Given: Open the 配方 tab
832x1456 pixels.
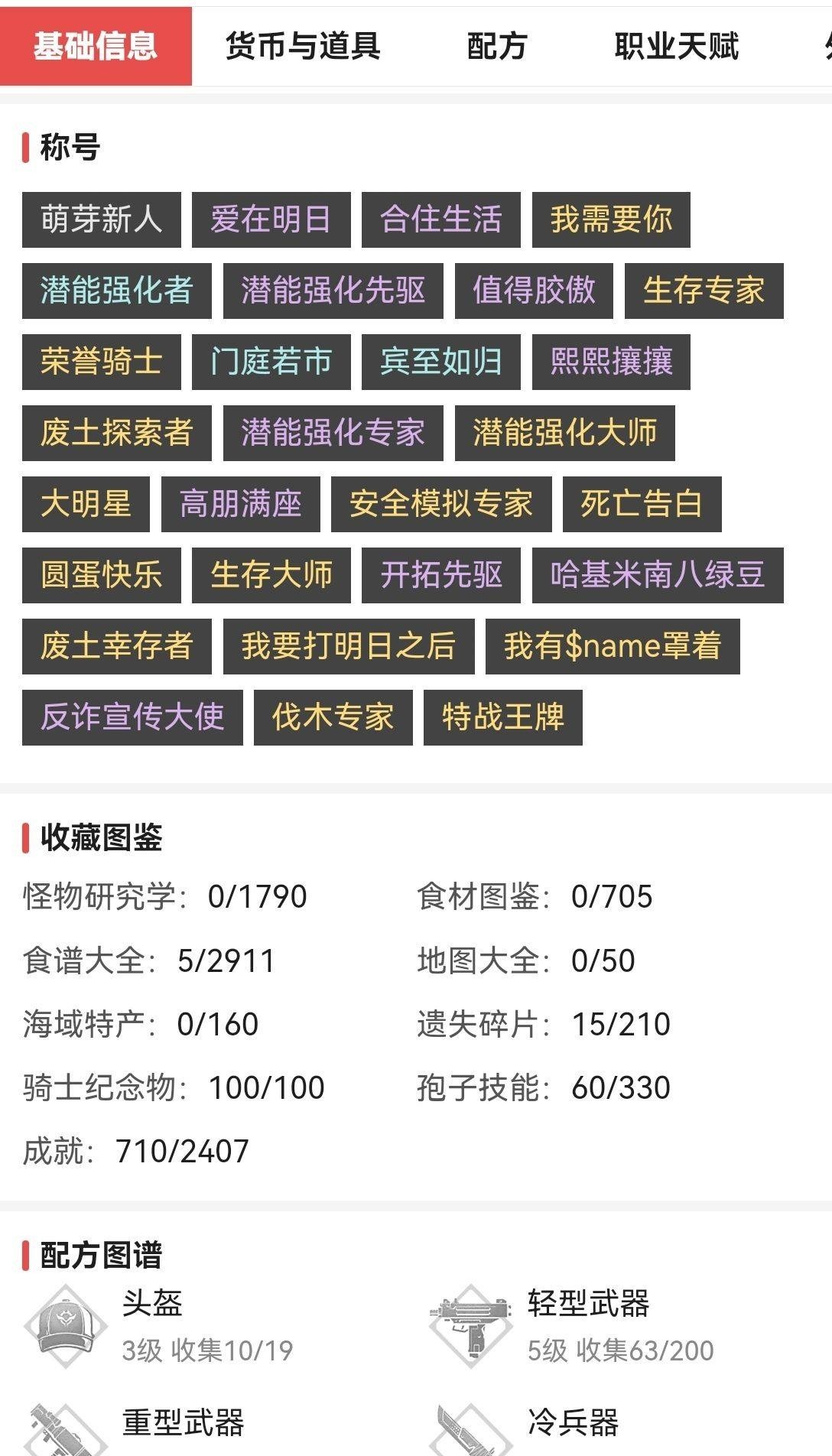Looking at the screenshot, I should tap(497, 46).
